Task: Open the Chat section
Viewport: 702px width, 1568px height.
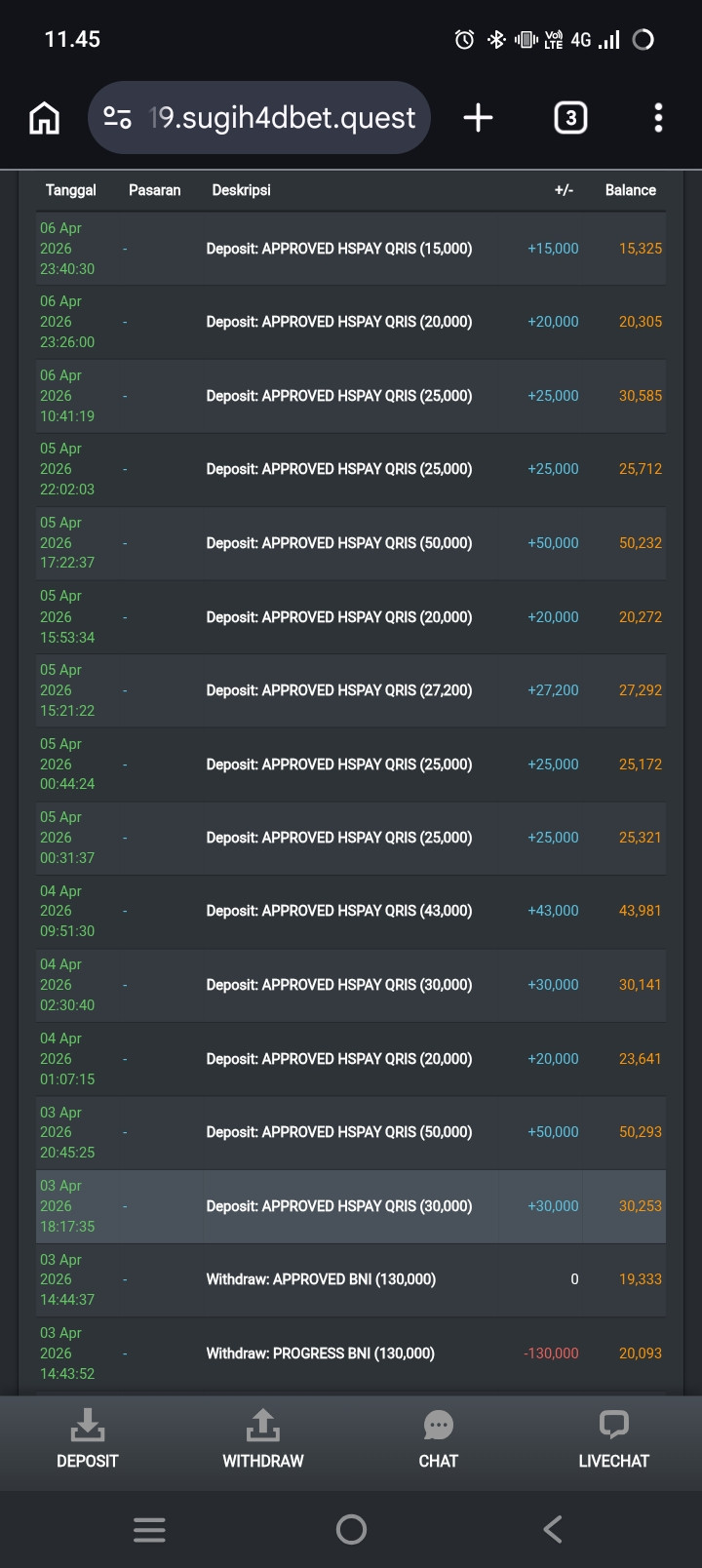Action: pyautogui.click(x=439, y=1439)
